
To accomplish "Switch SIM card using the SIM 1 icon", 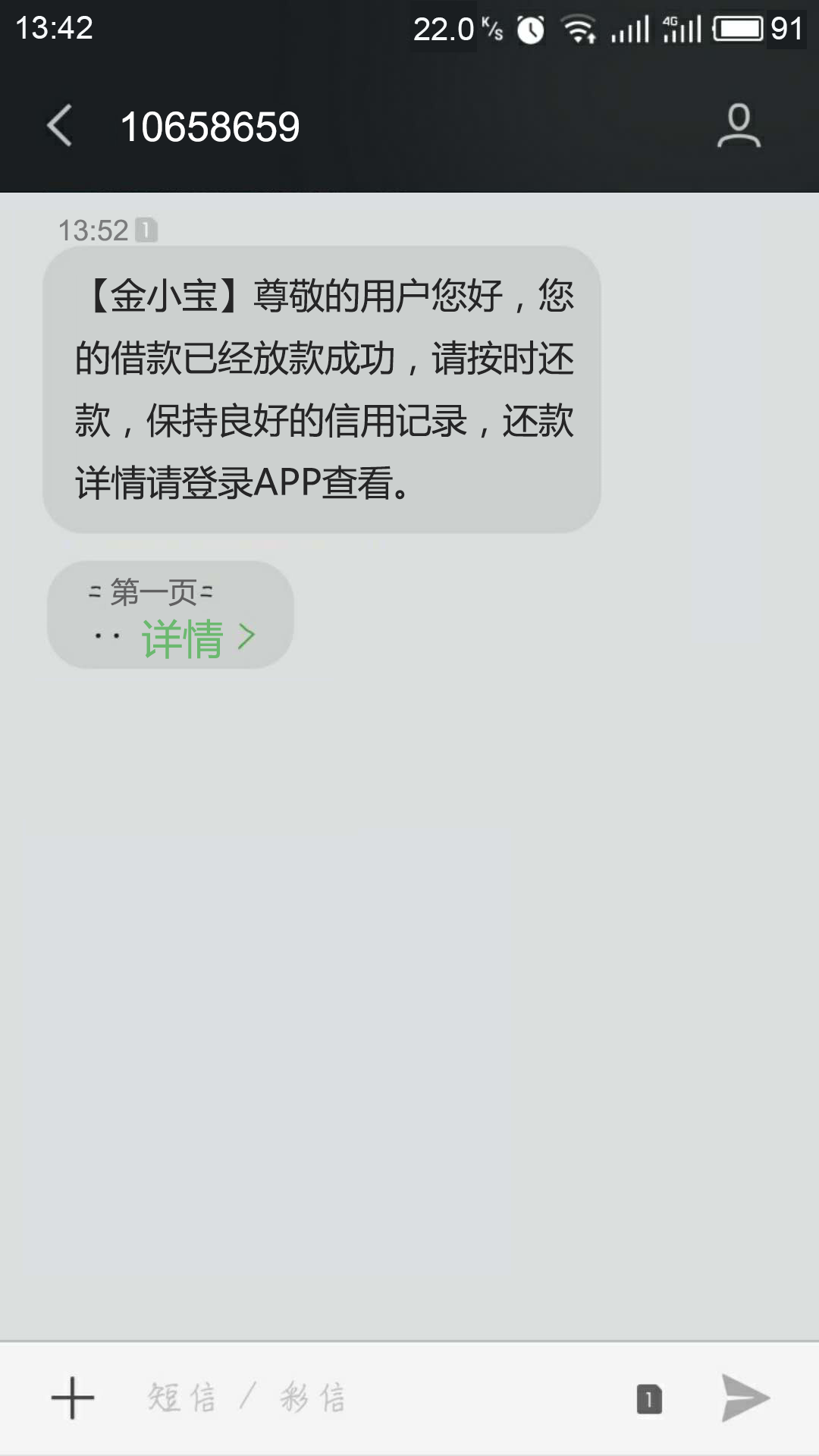I will (649, 1399).
